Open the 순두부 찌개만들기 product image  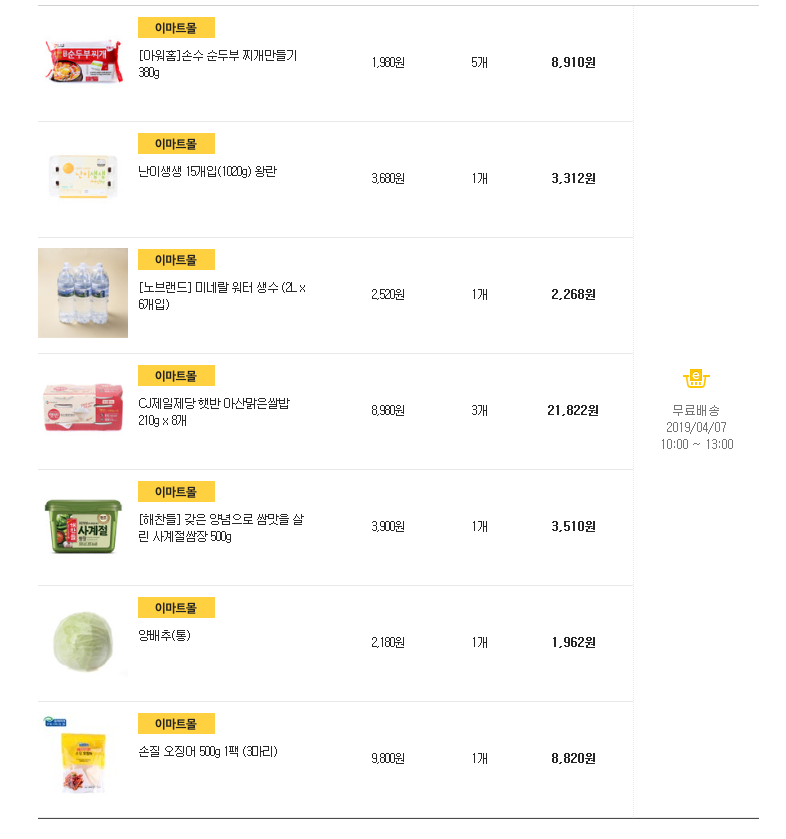click(83, 61)
